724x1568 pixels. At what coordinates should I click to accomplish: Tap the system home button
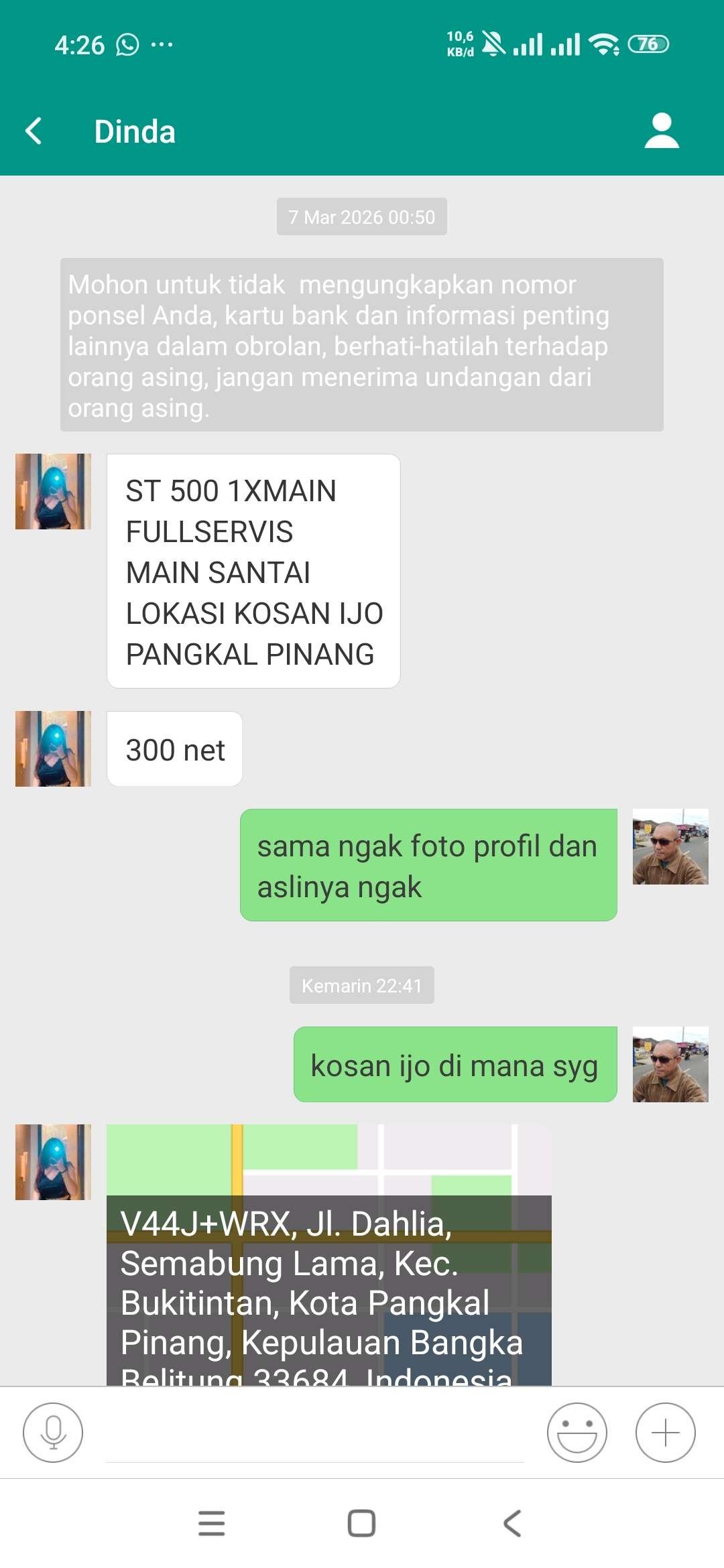pyautogui.click(x=361, y=1523)
